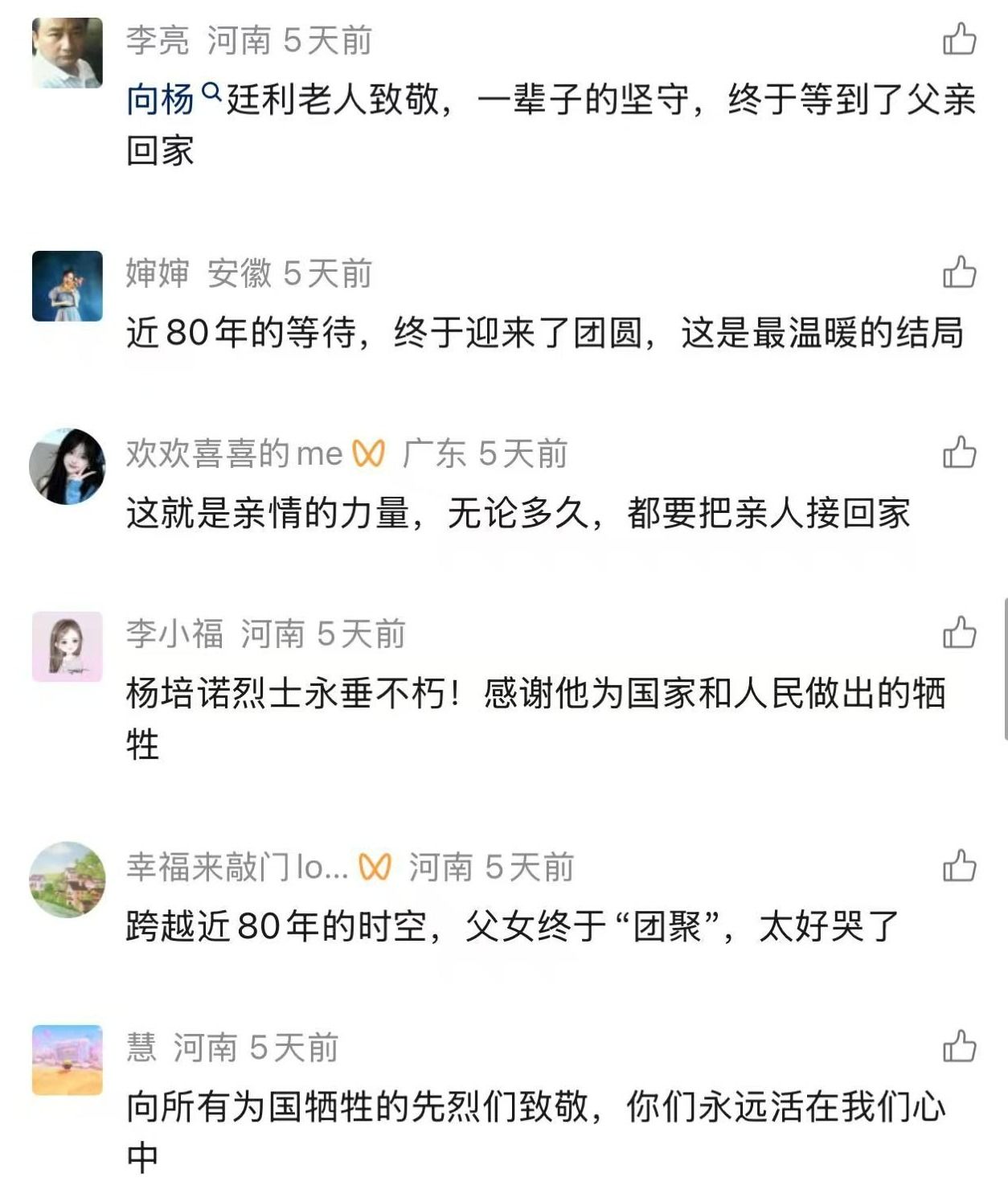Image resolution: width=1008 pixels, height=1198 pixels.
Task: Like 婶婶's comment from 安徽
Action: pos(959,273)
